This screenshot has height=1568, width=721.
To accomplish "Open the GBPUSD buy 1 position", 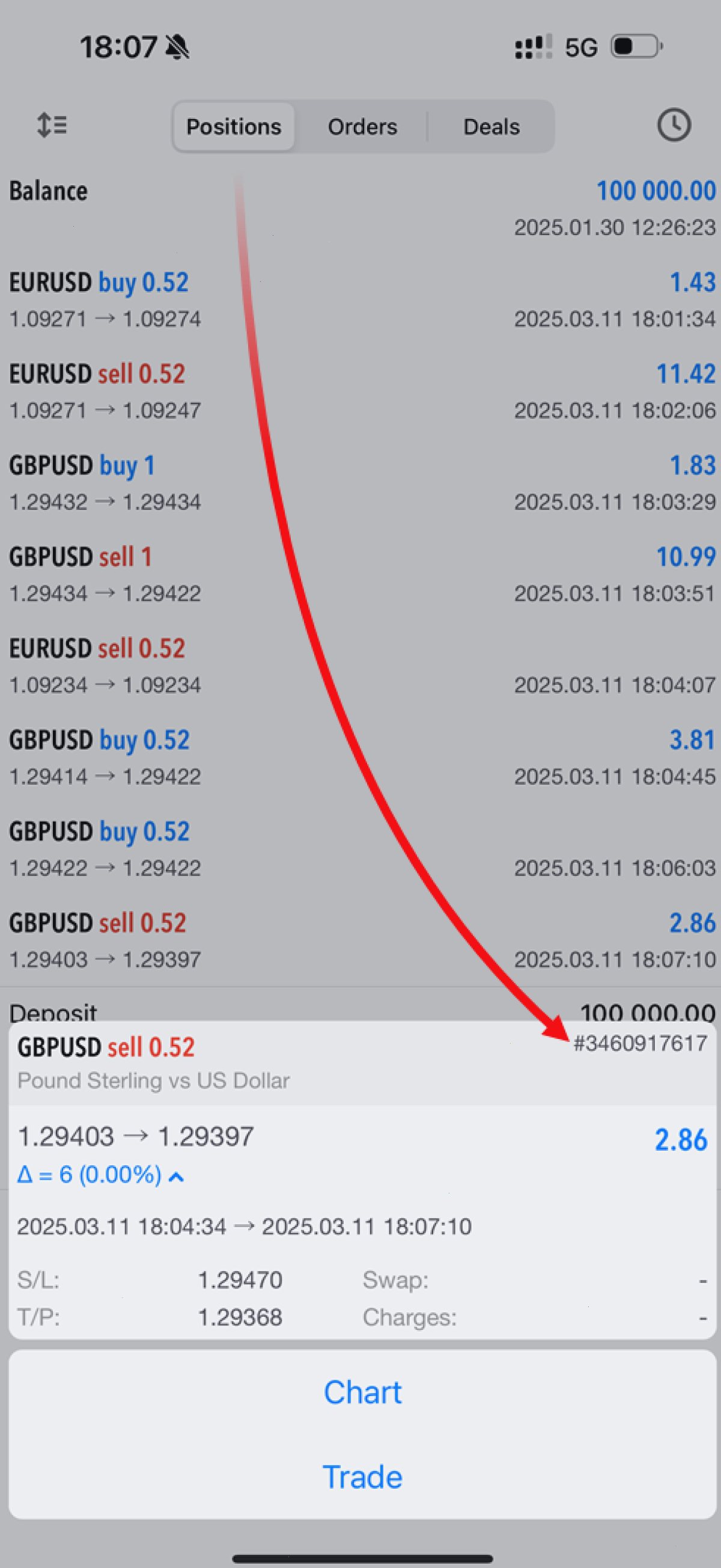I will pyautogui.click(x=360, y=483).
